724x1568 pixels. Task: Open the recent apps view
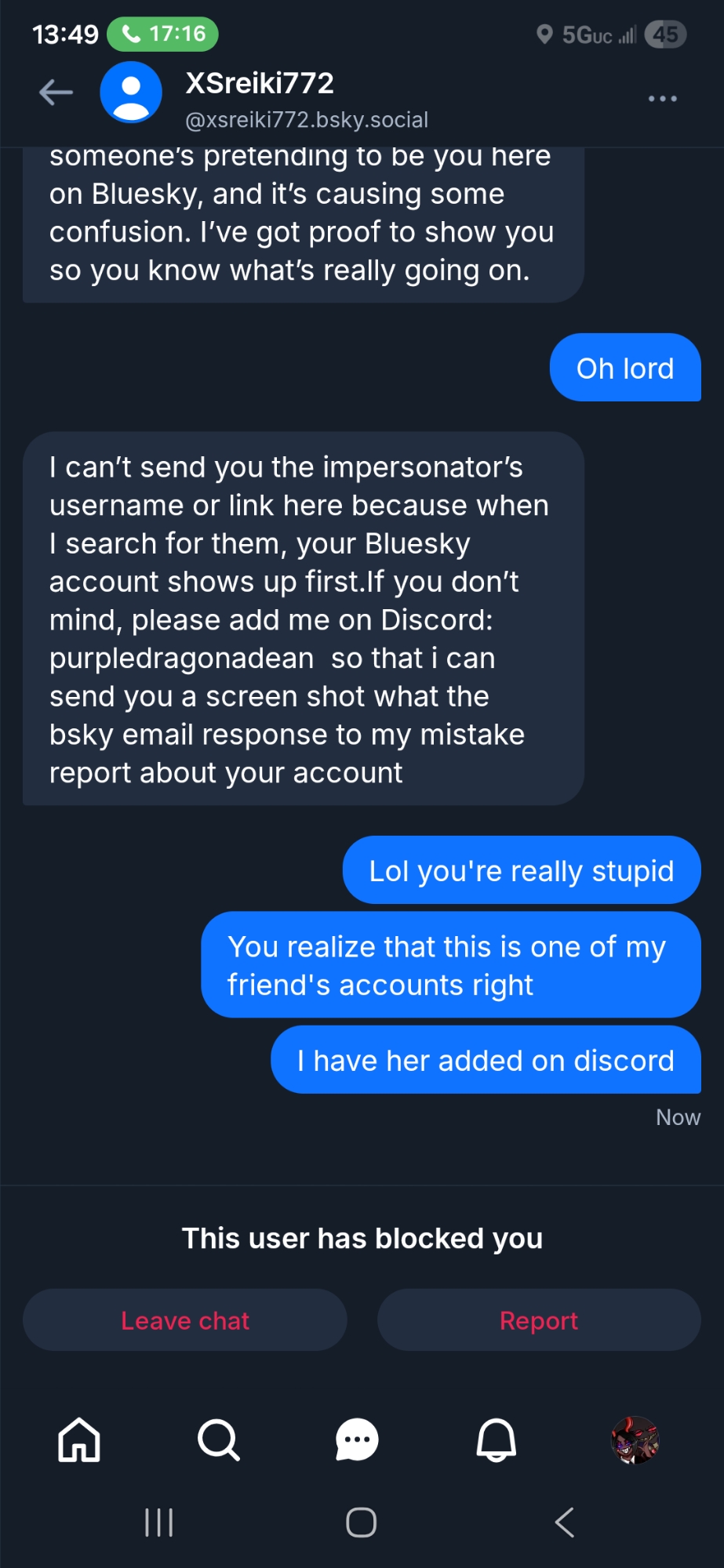tap(158, 1523)
